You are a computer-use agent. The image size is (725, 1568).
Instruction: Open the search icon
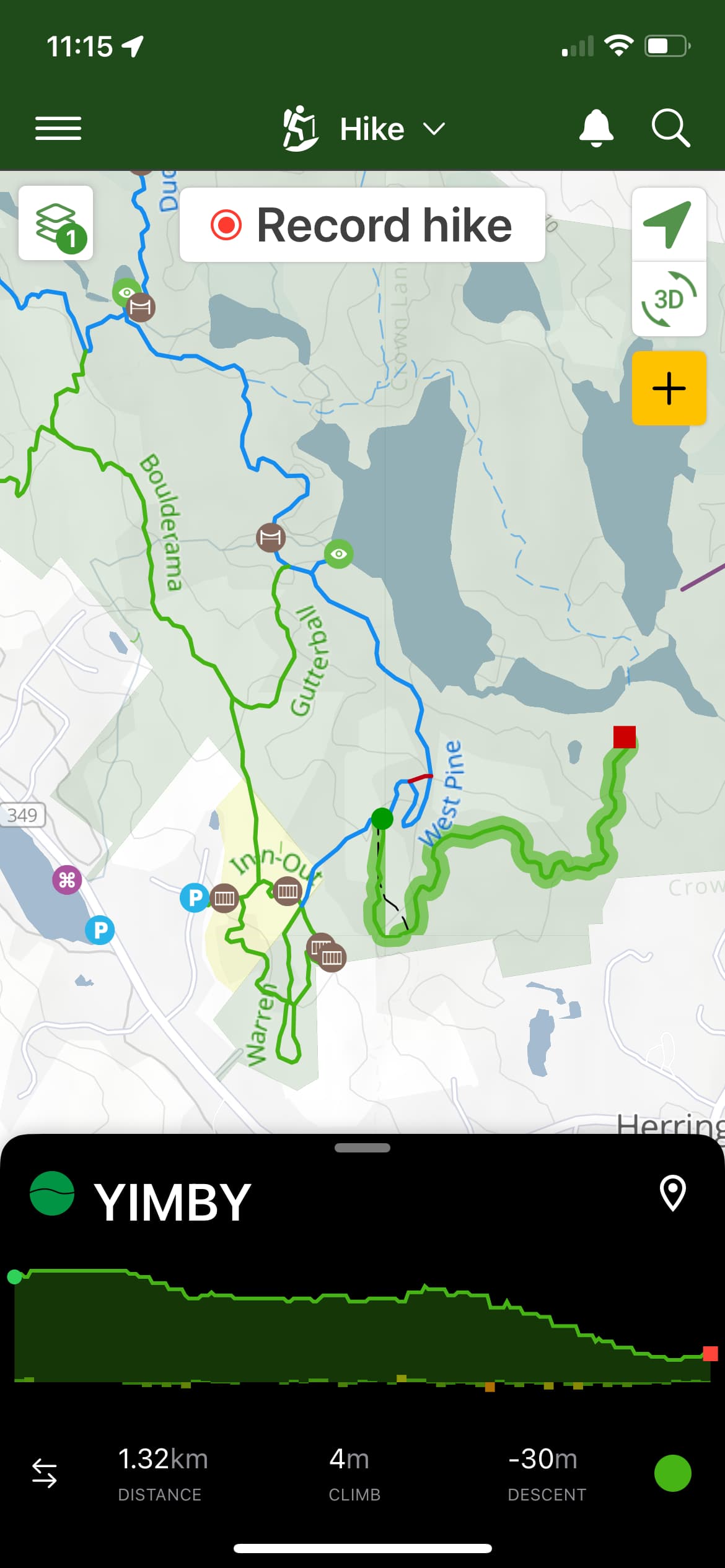[x=671, y=128]
